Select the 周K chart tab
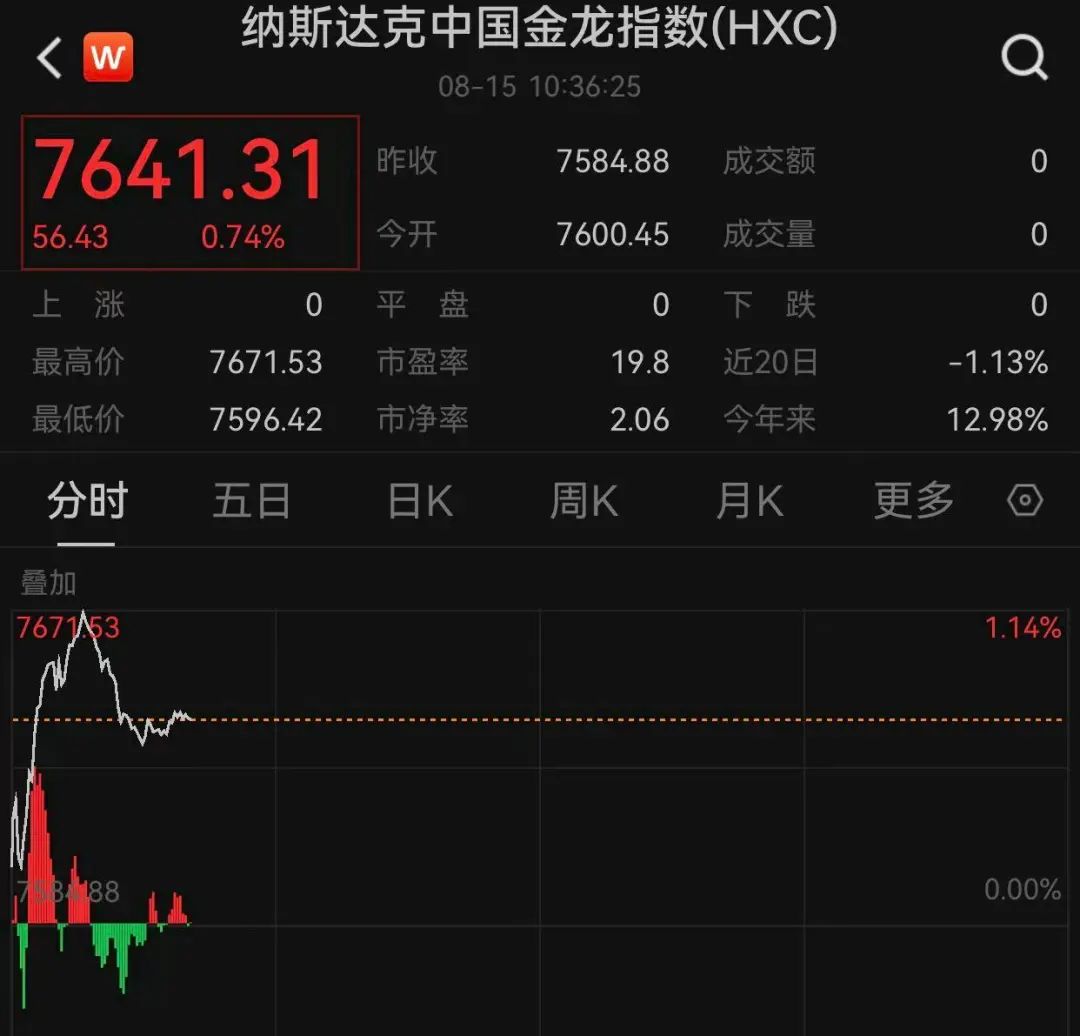This screenshot has height=1036, width=1080. click(584, 501)
